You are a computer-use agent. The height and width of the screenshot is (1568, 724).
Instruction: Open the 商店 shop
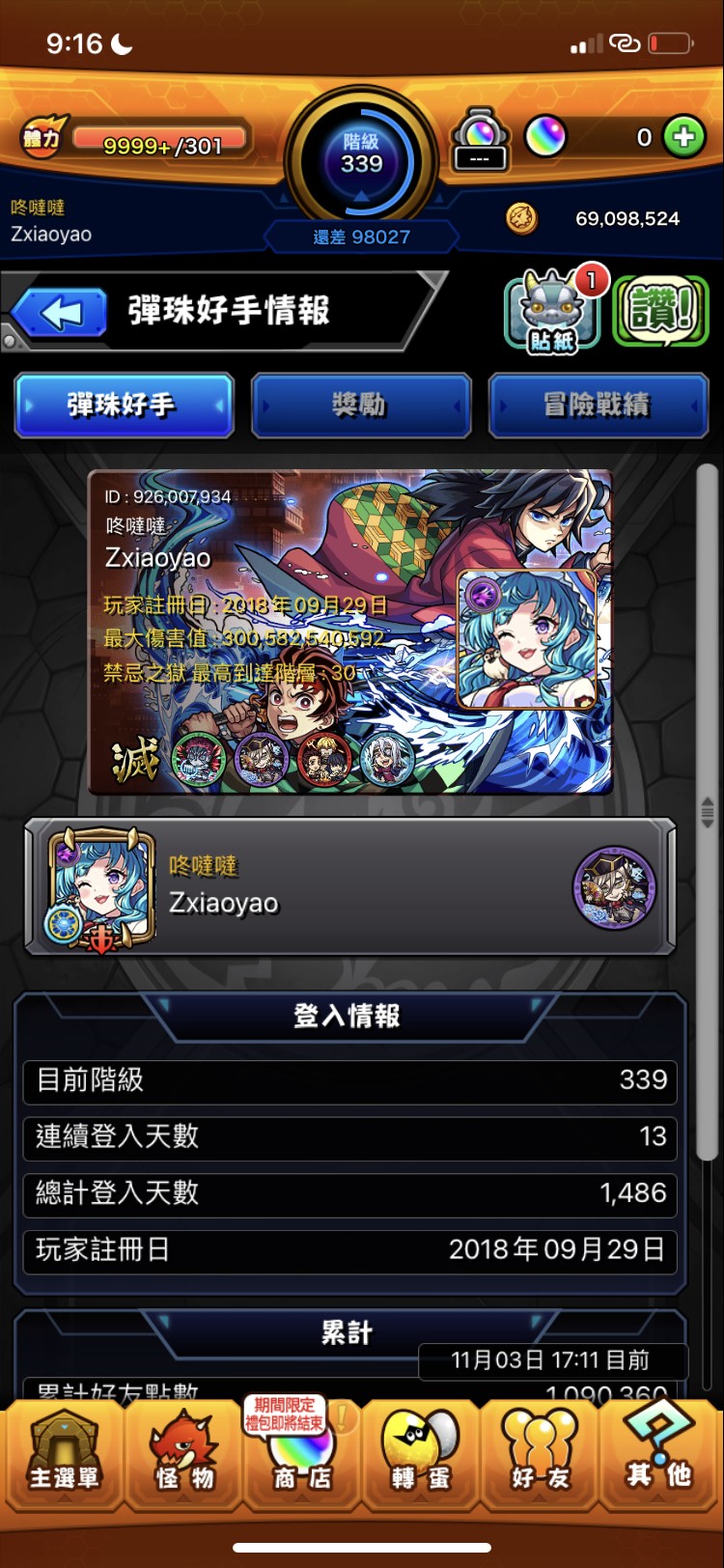[301, 1454]
